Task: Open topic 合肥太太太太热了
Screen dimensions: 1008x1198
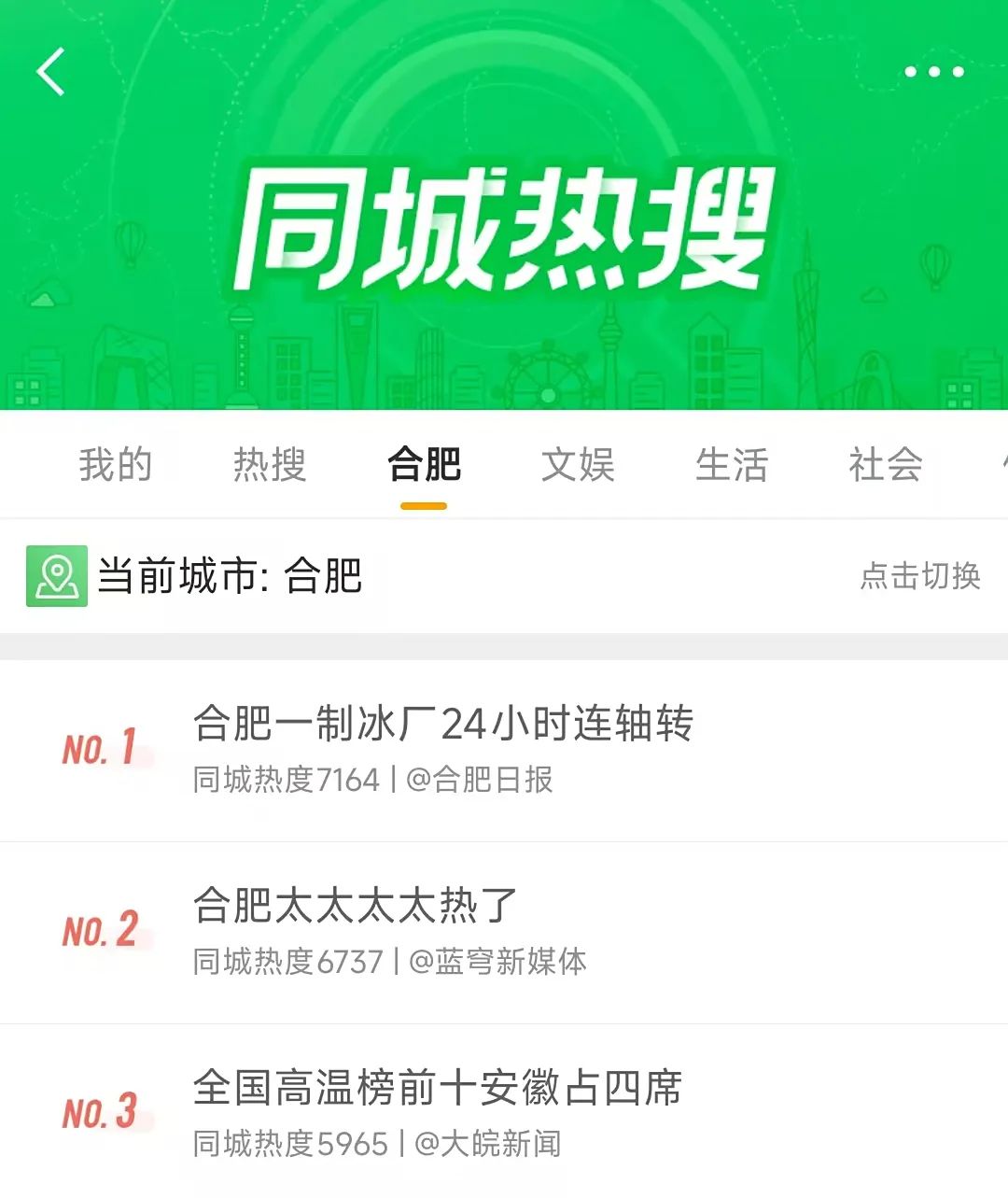Action: click(355, 906)
